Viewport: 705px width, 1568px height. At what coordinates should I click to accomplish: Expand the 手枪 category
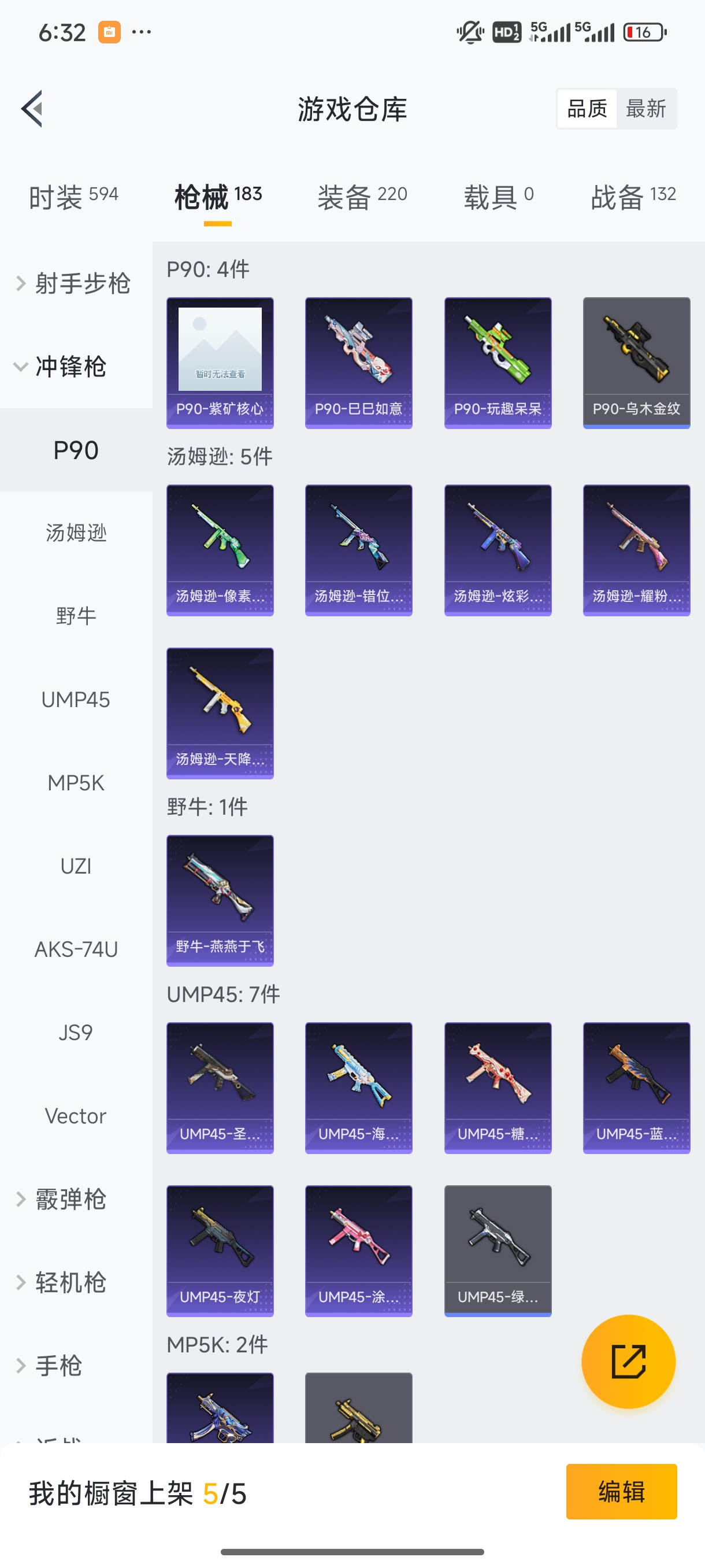[58, 1366]
